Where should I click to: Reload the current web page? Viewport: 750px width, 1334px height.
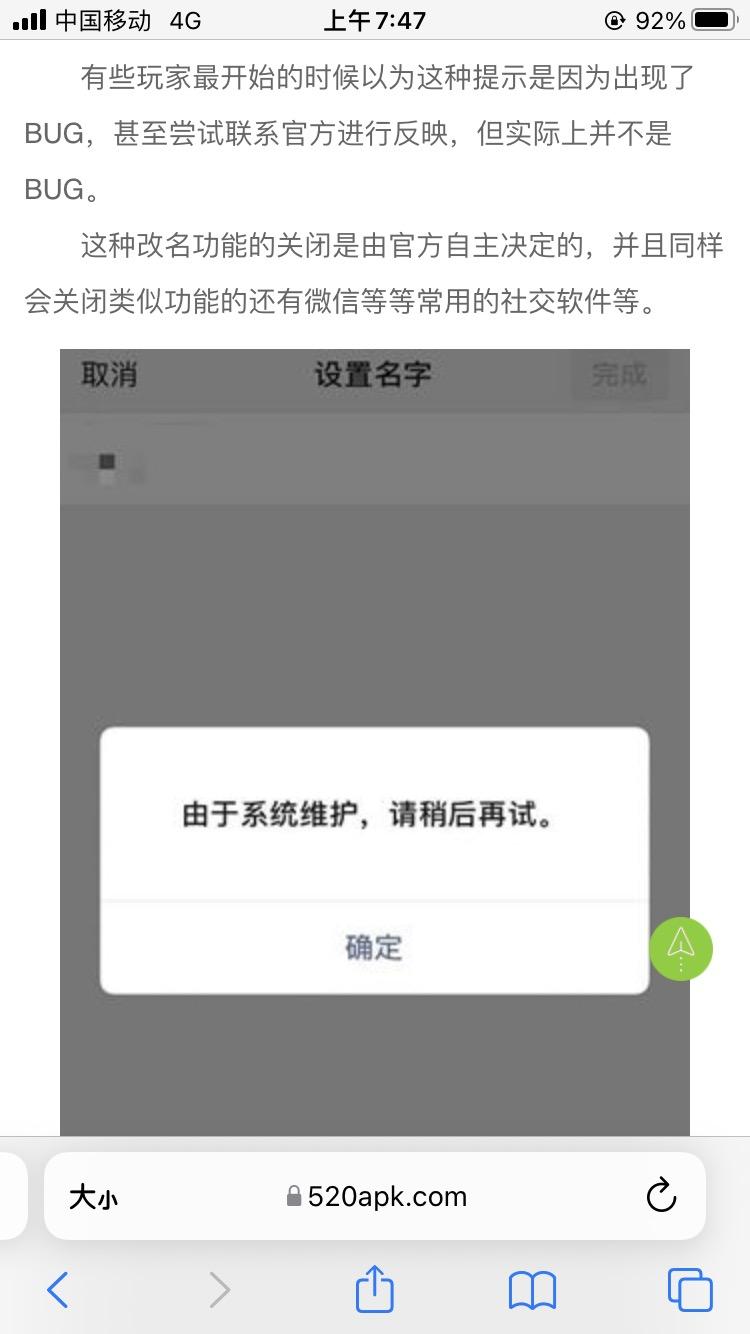pyautogui.click(x=661, y=1196)
